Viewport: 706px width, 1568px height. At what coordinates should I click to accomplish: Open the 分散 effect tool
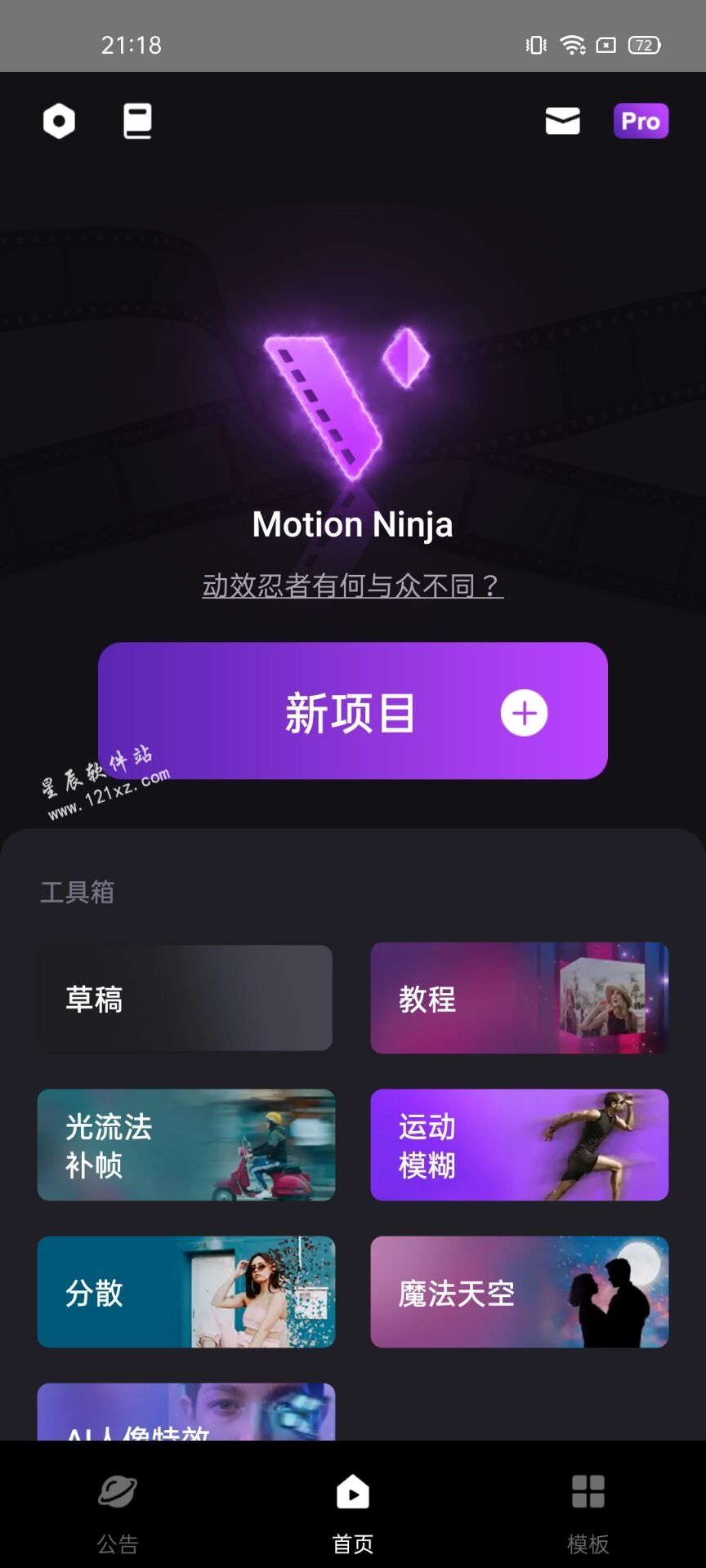coord(185,1292)
